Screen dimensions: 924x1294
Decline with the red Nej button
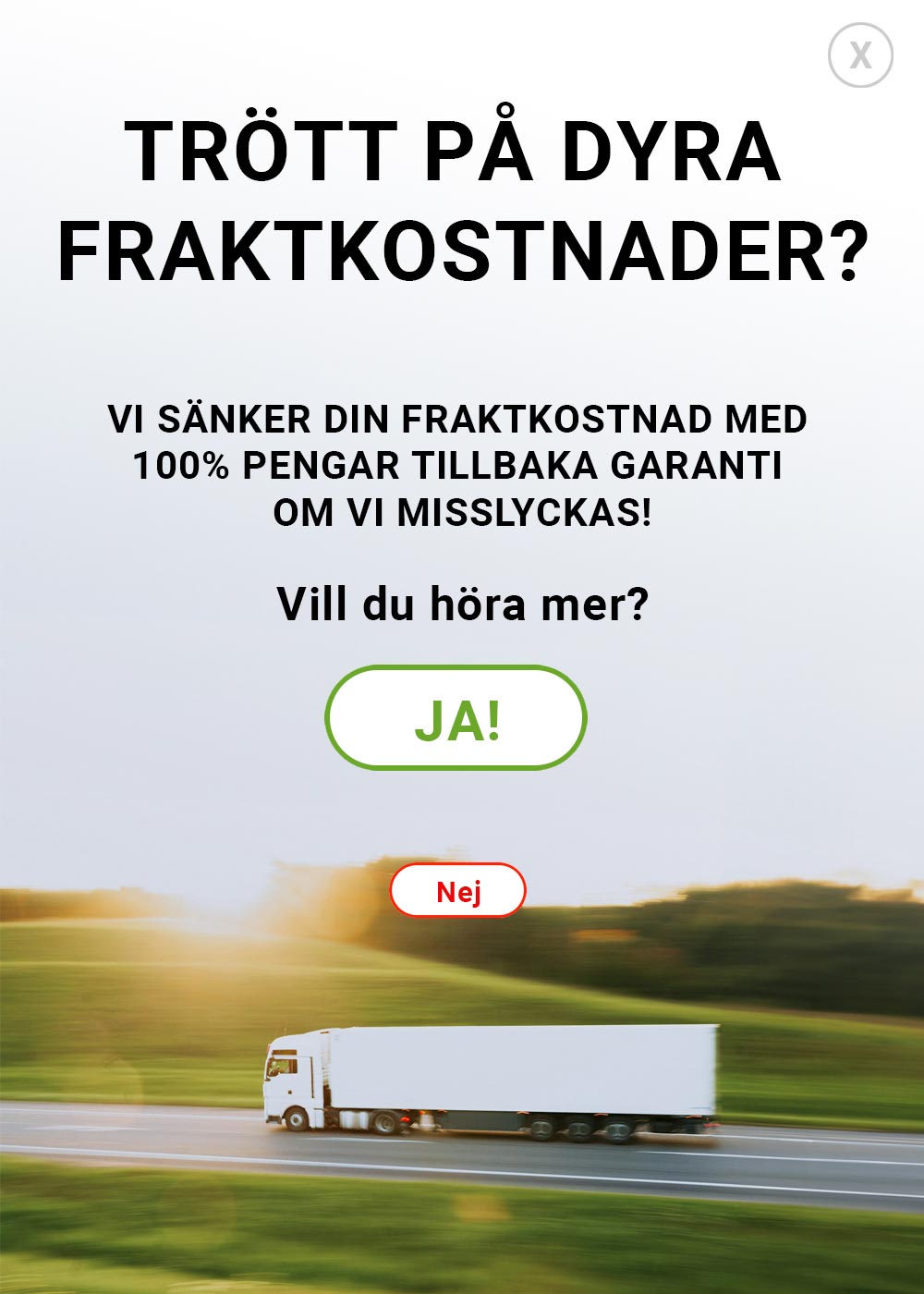tap(458, 891)
